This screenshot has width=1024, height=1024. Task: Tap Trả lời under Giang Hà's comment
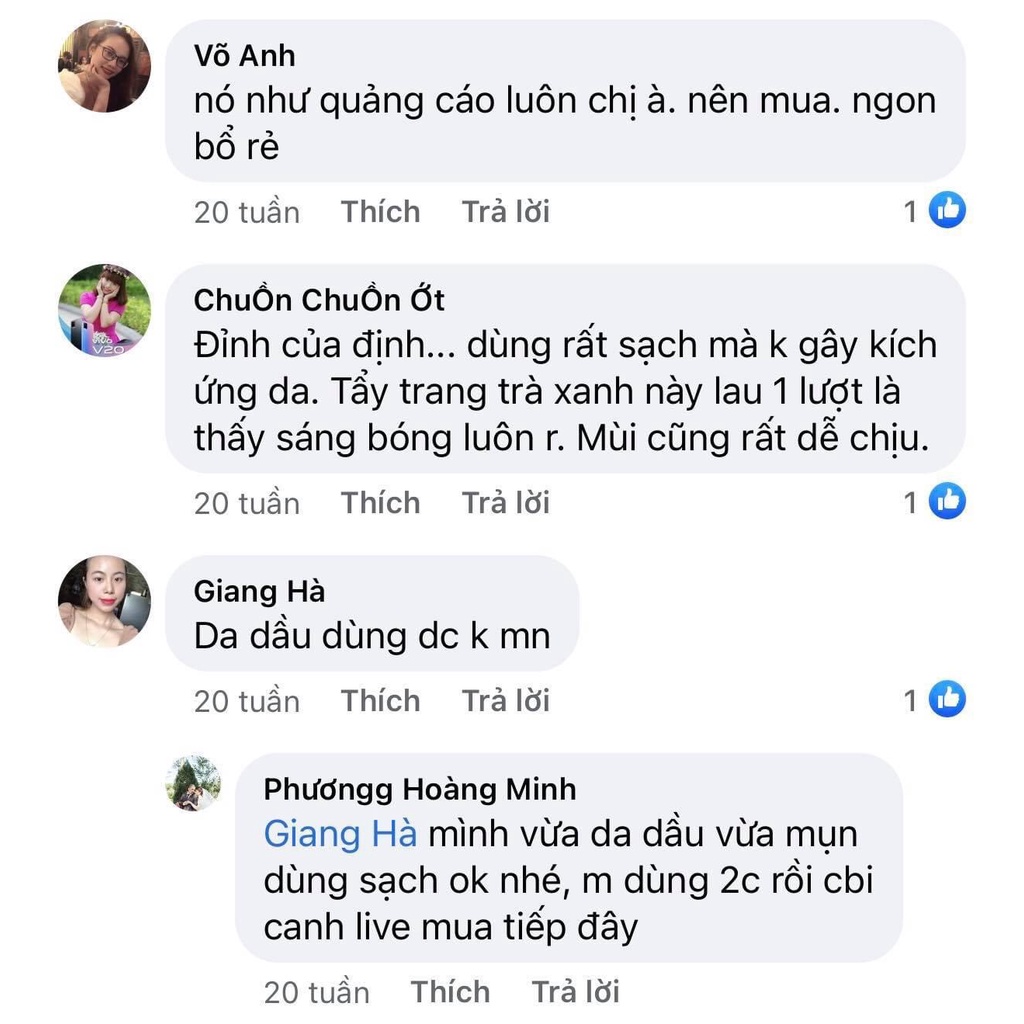[505, 701]
